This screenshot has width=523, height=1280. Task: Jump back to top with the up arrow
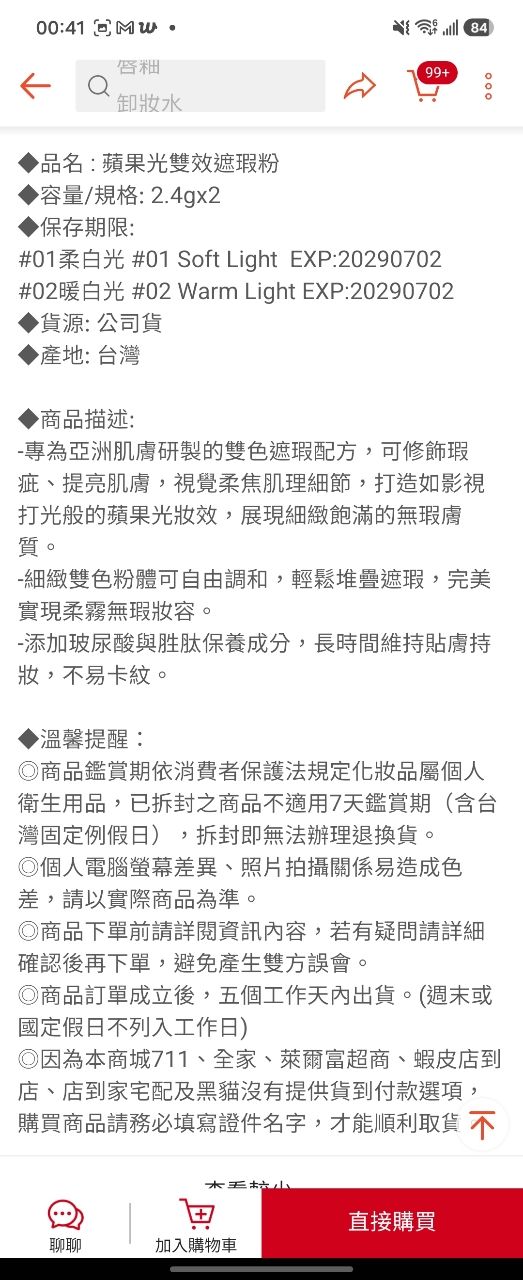[x=482, y=1124]
